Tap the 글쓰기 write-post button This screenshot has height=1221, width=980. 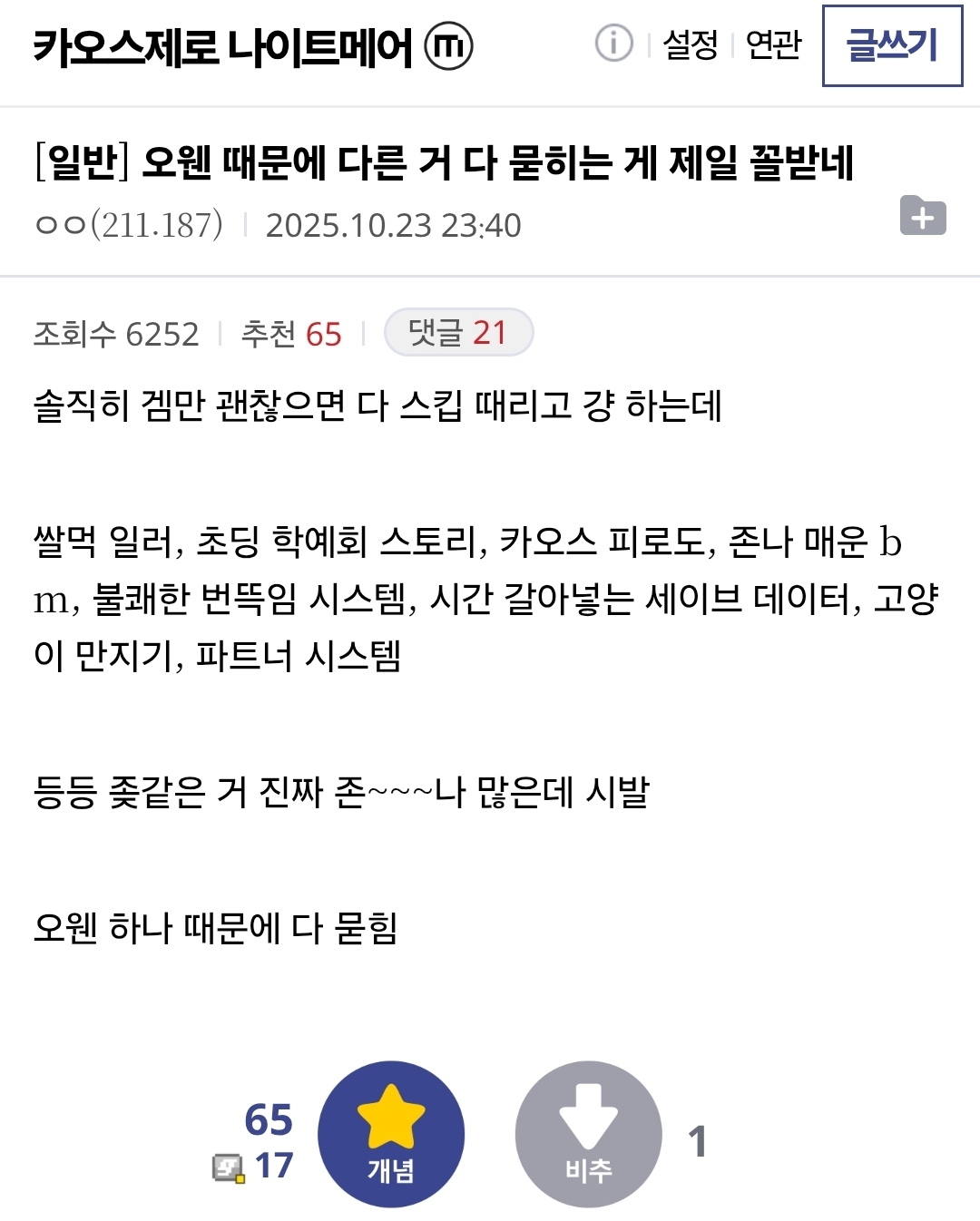892,45
